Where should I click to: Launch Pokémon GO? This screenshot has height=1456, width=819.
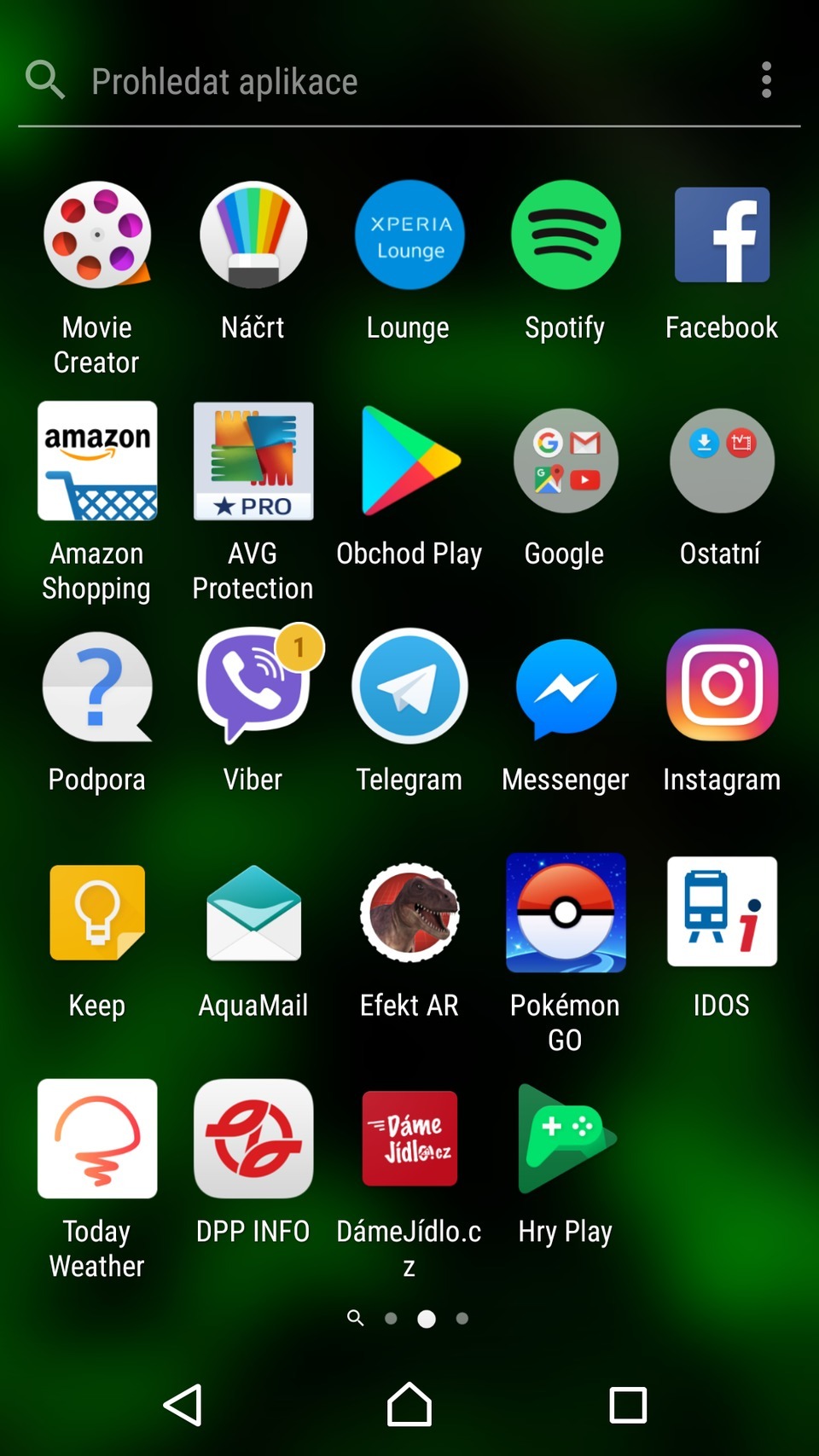click(565, 912)
